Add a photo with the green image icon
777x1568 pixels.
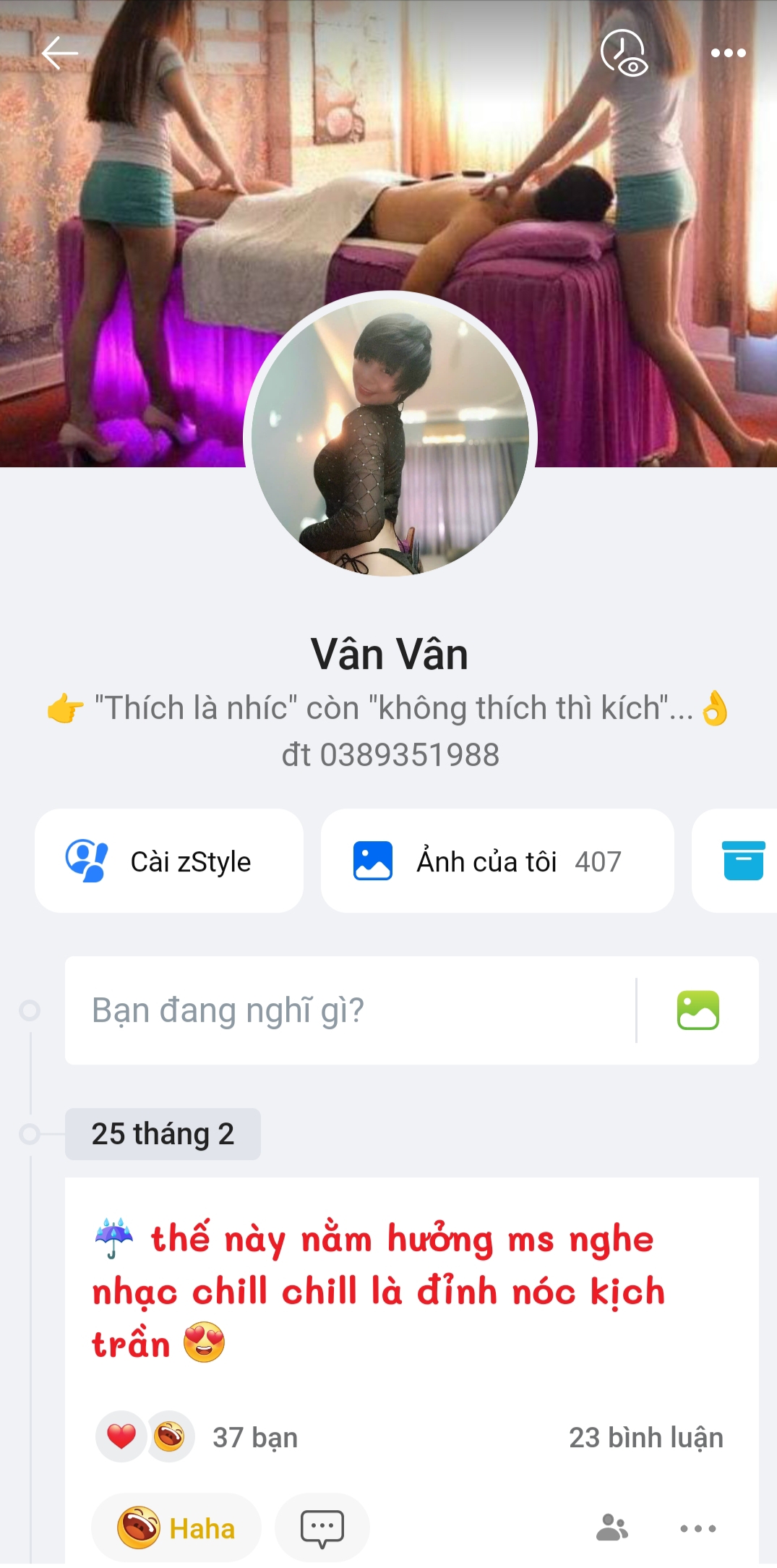coord(697,1010)
